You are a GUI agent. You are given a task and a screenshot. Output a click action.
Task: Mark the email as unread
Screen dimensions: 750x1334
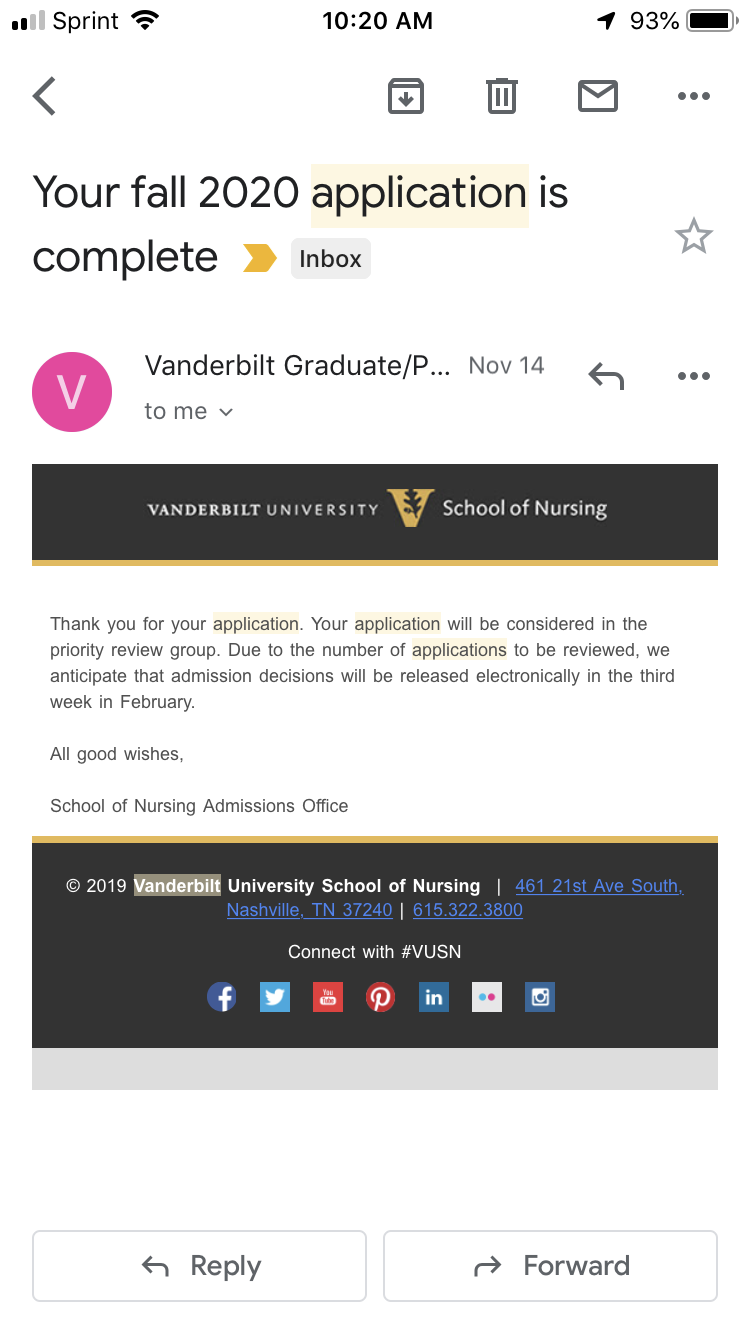[598, 96]
